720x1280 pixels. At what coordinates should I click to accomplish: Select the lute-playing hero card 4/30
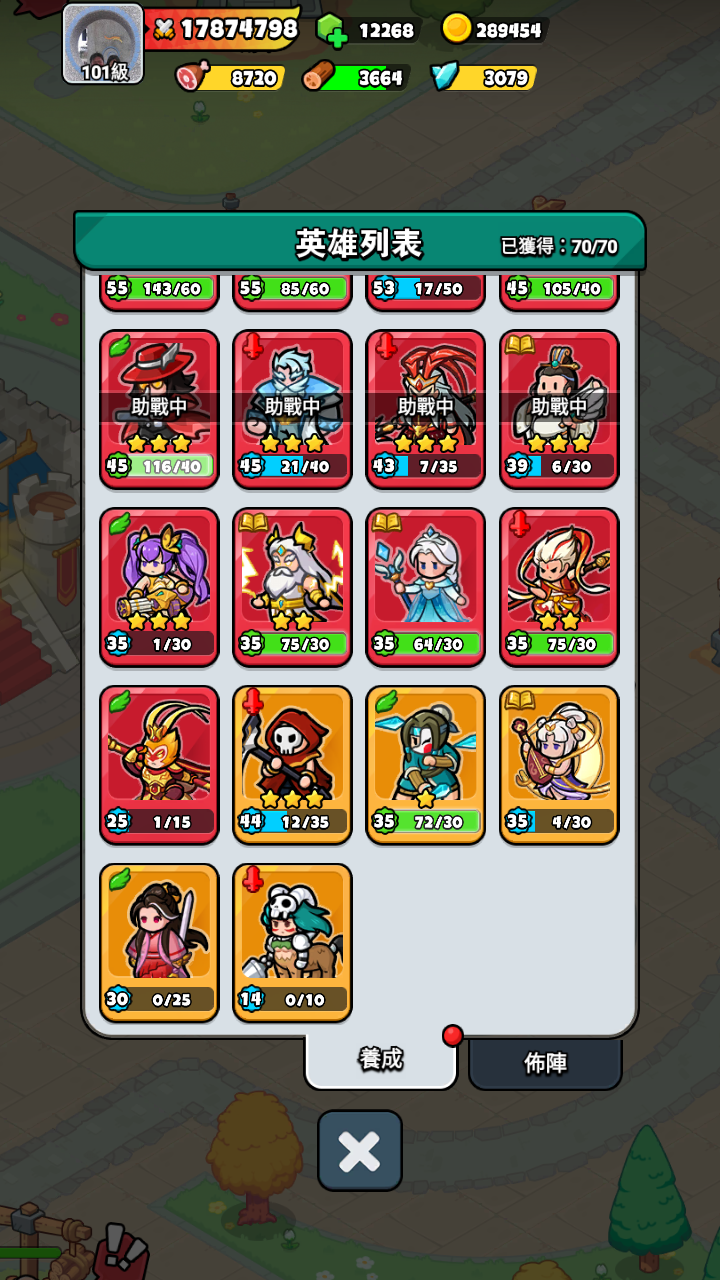pyautogui.click(x=559, y=765)
